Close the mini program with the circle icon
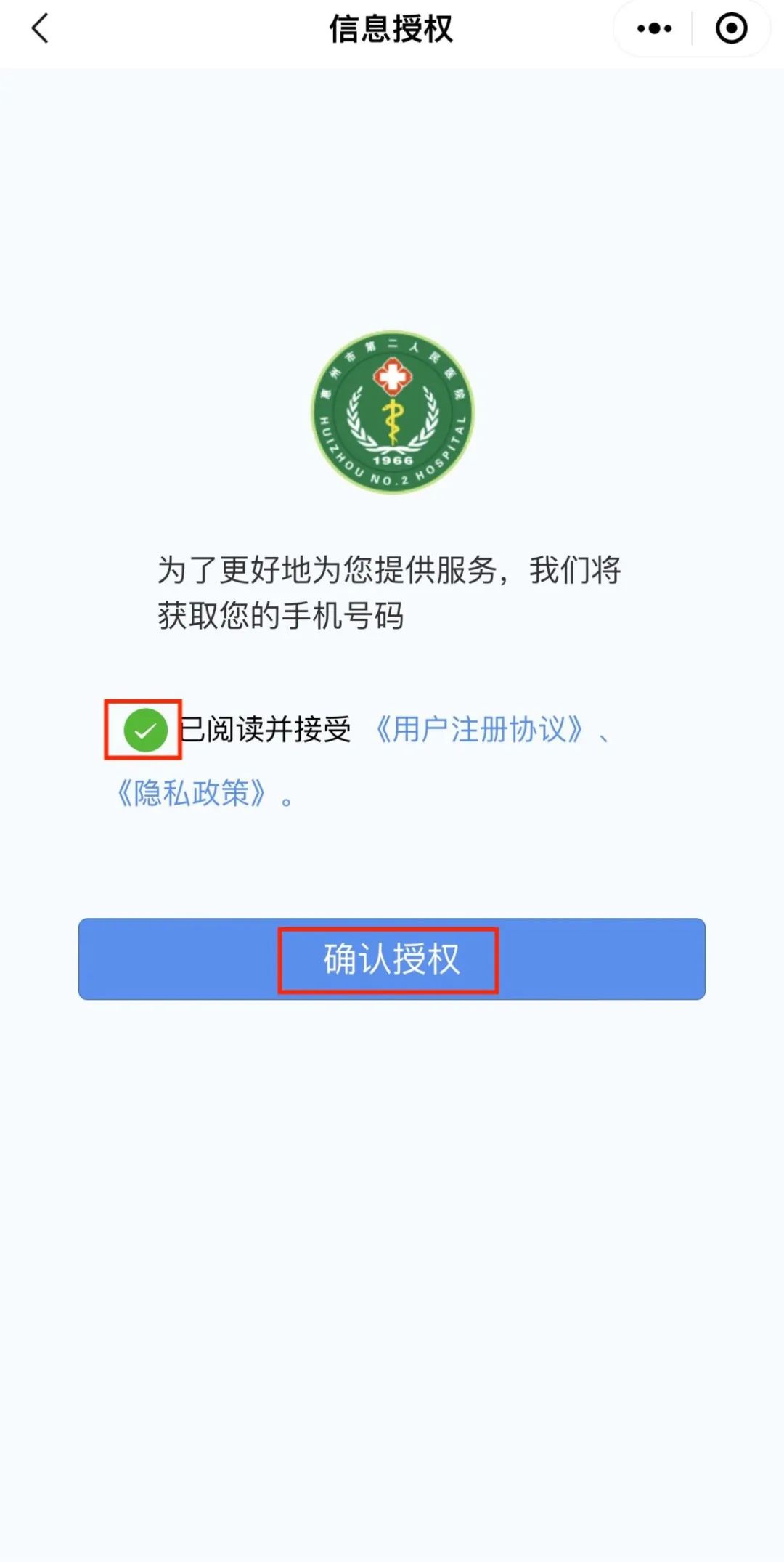The width and height of the screenshot is (784, 1562). pos(731,29)
